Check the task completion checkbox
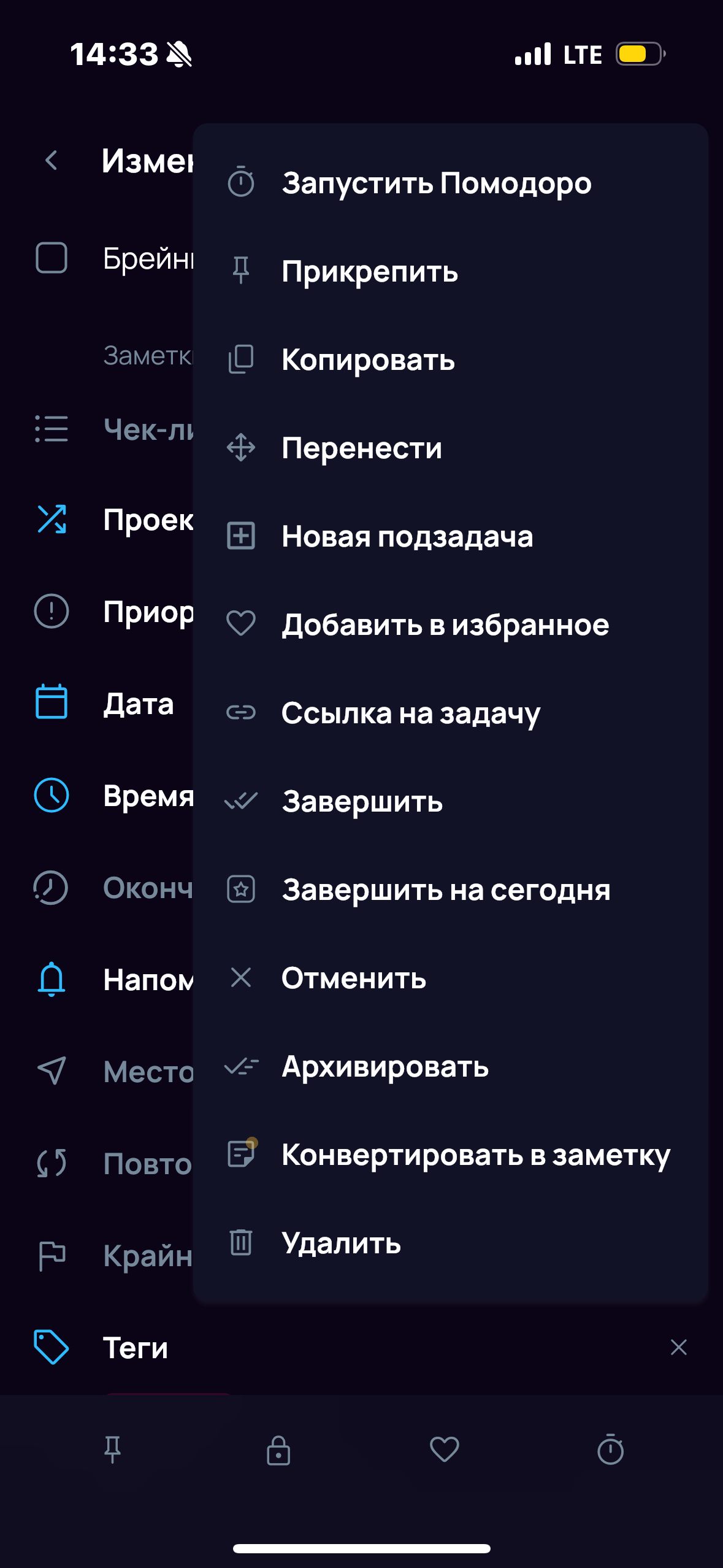 [x=52, y=258]
